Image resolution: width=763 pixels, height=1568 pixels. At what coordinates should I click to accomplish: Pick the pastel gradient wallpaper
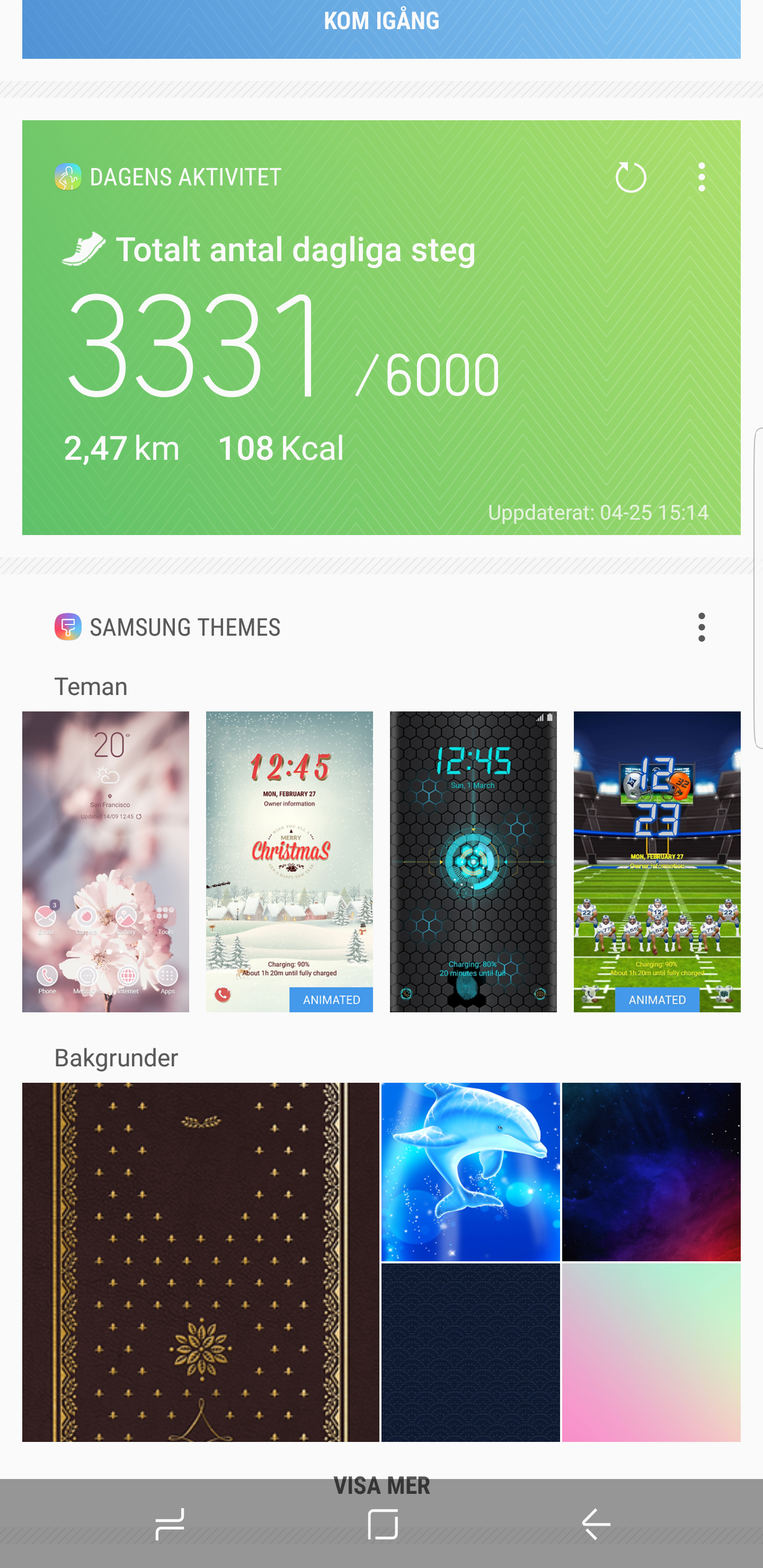[x=651, y=1352]
